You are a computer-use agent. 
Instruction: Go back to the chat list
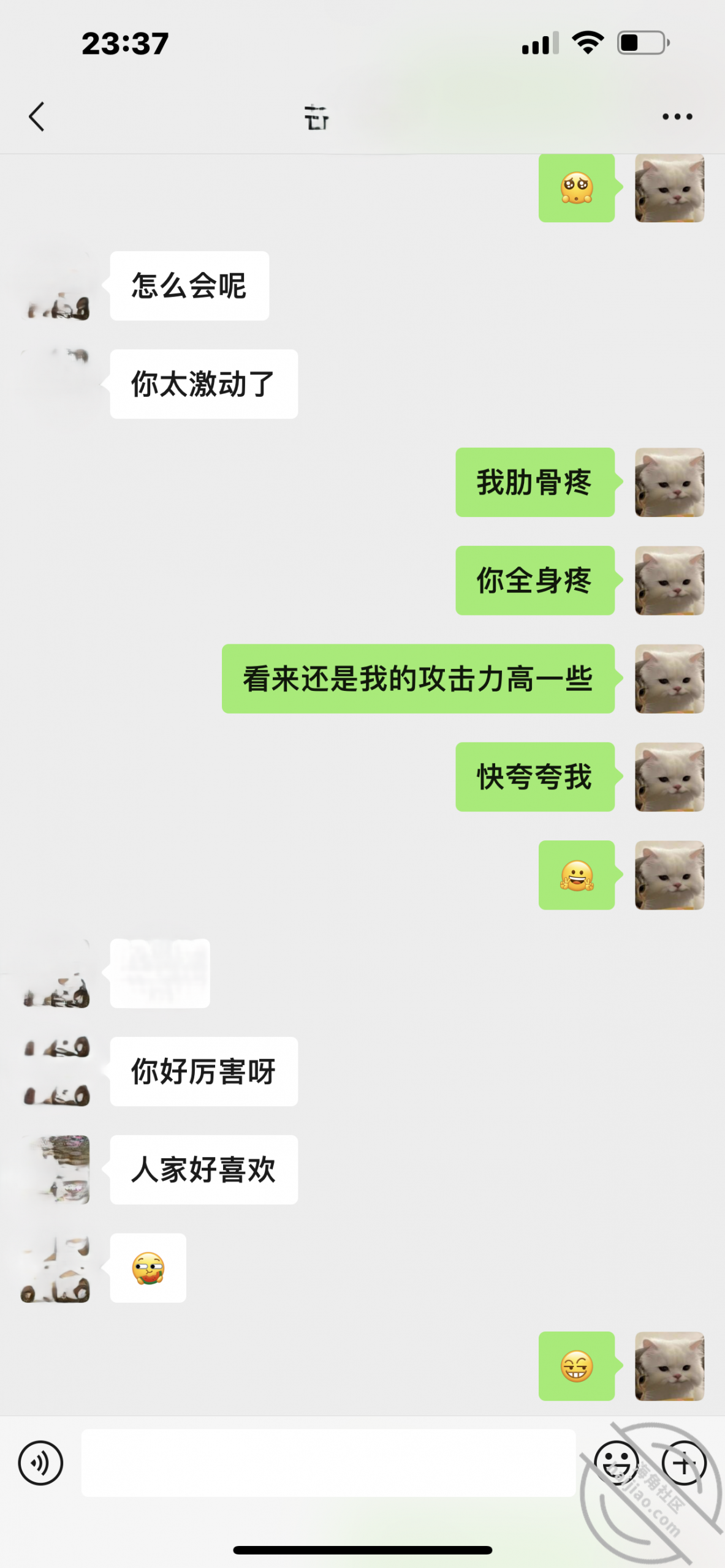37,116
